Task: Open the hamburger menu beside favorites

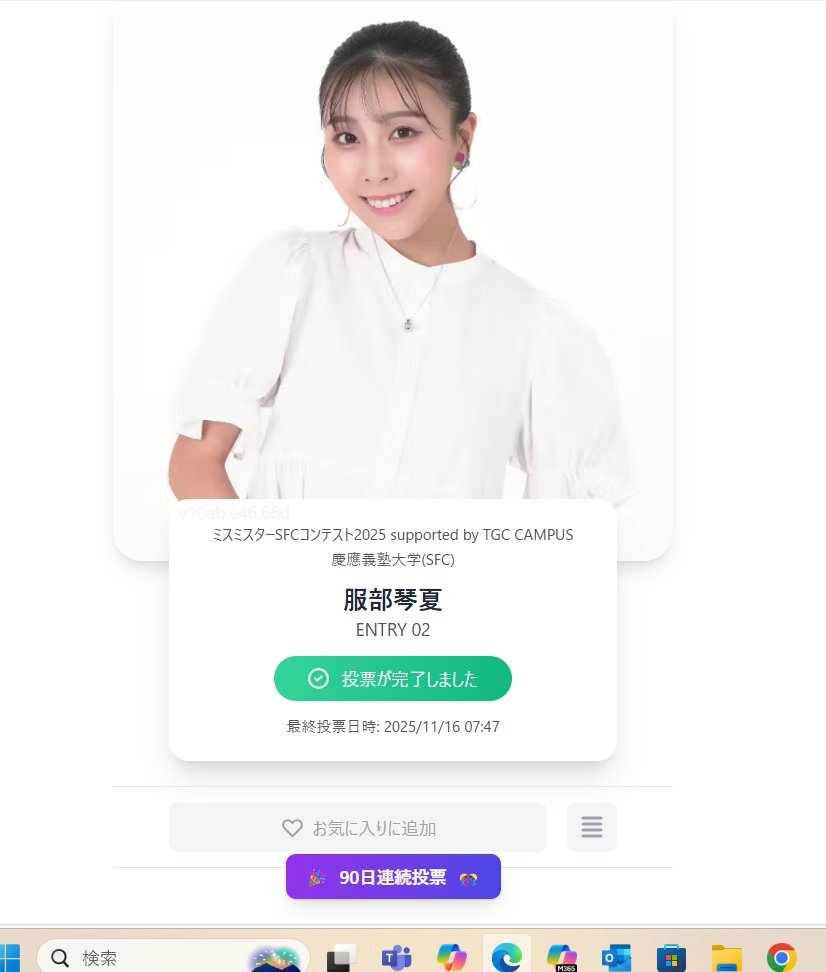Action: point(592,827)
